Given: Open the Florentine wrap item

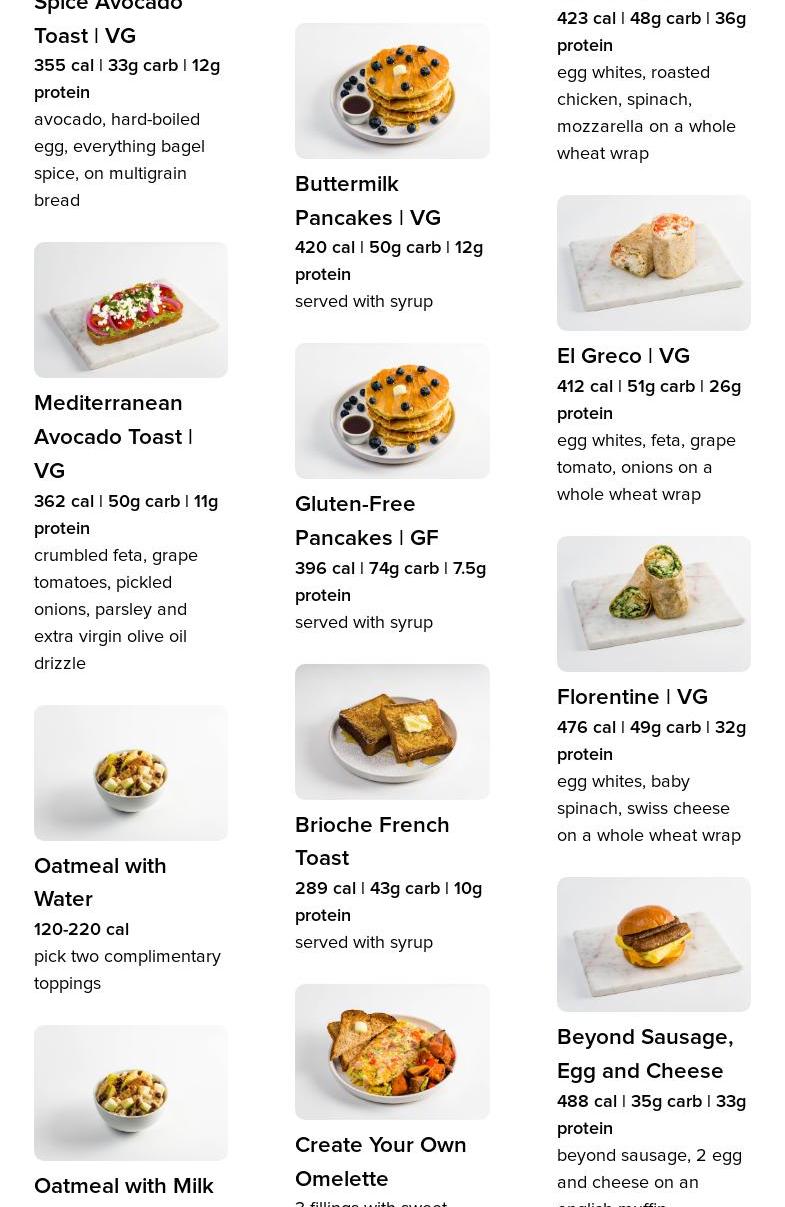Looking at the screenshot, I should (653, 604).
